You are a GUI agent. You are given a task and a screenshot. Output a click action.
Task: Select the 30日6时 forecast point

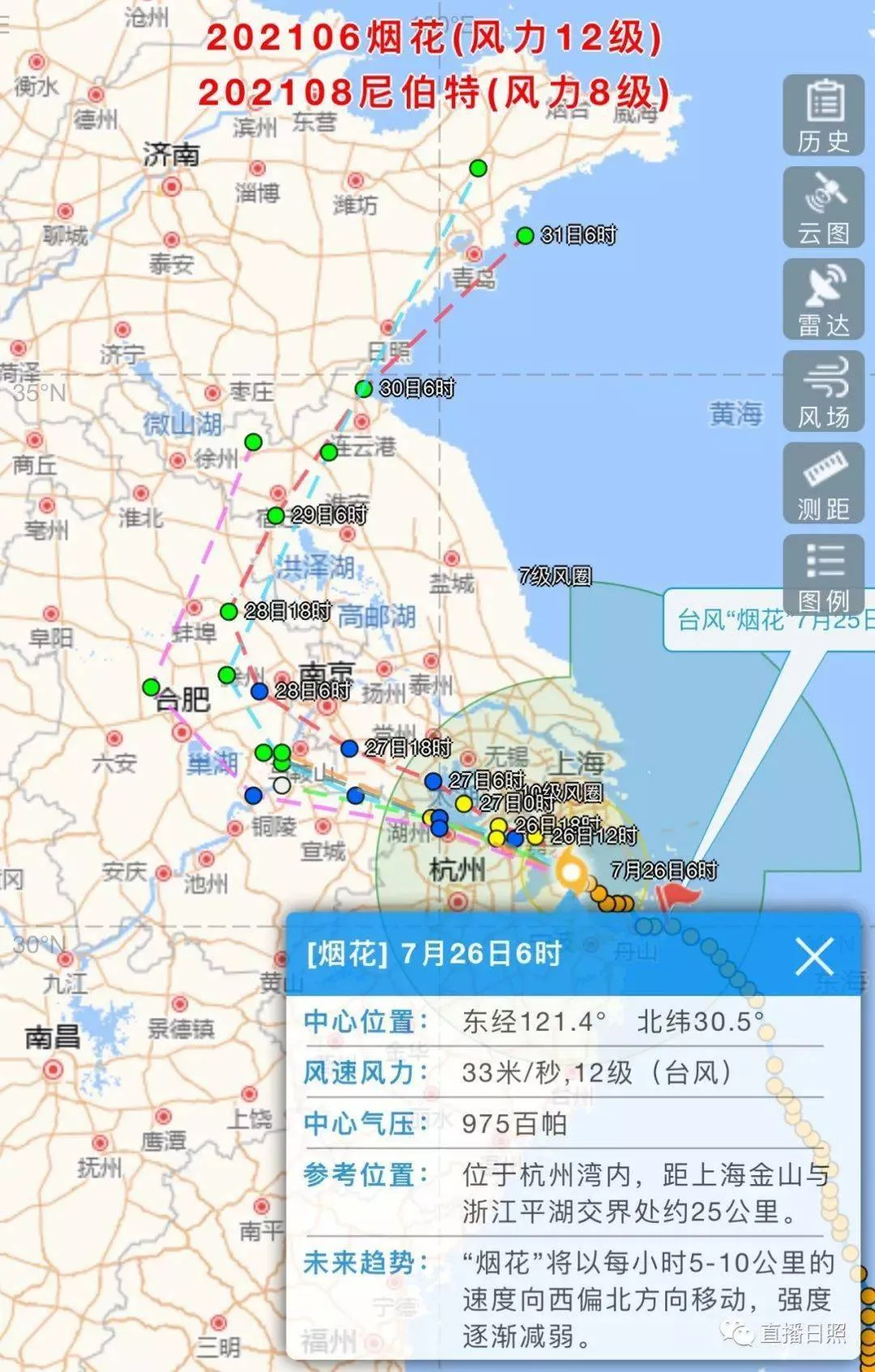pos(364,389)
